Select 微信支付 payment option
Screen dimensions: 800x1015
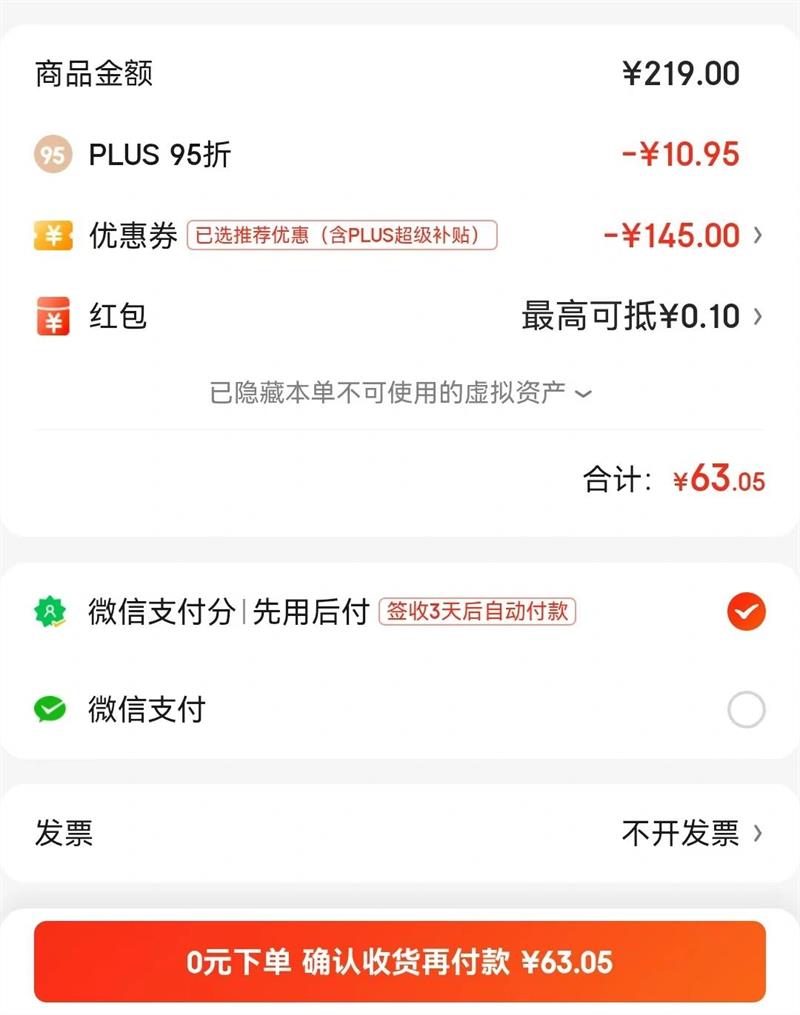(x=399, y=709)
